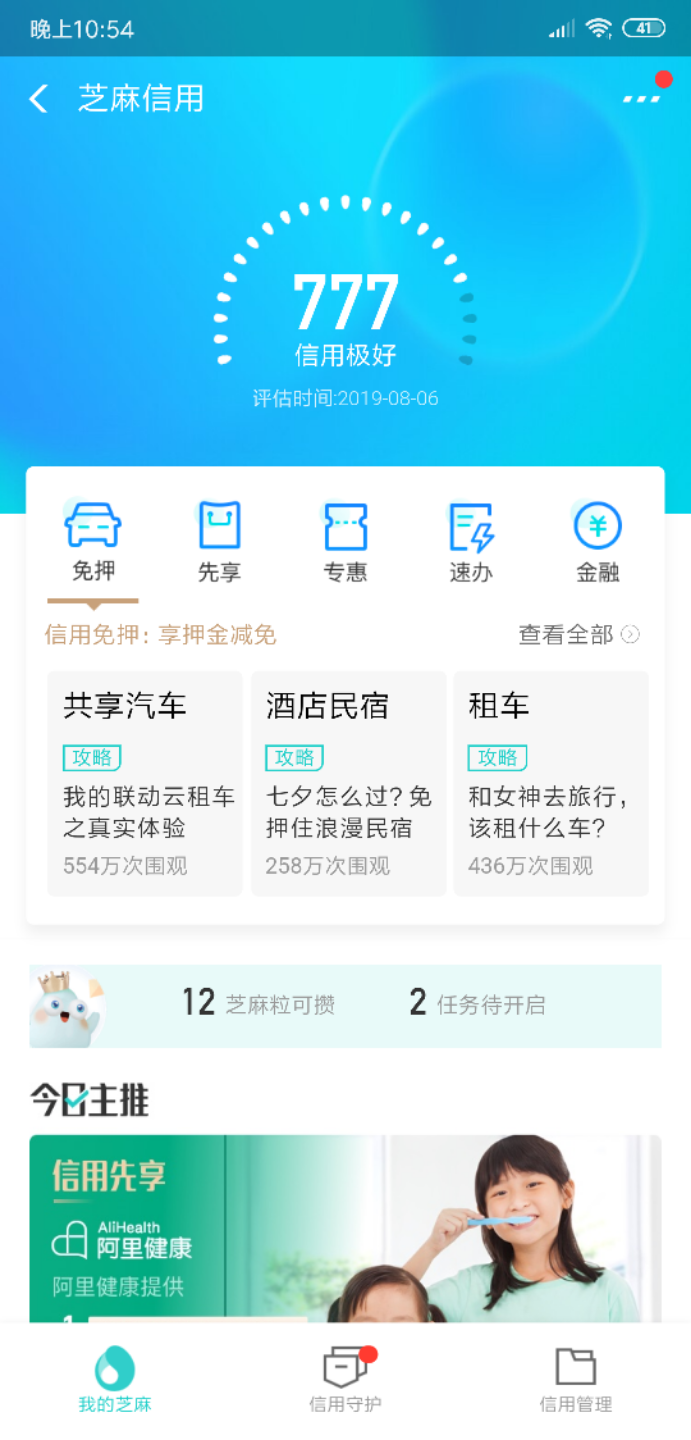Open the 阿里健康 信用先享 banner

345,1229
